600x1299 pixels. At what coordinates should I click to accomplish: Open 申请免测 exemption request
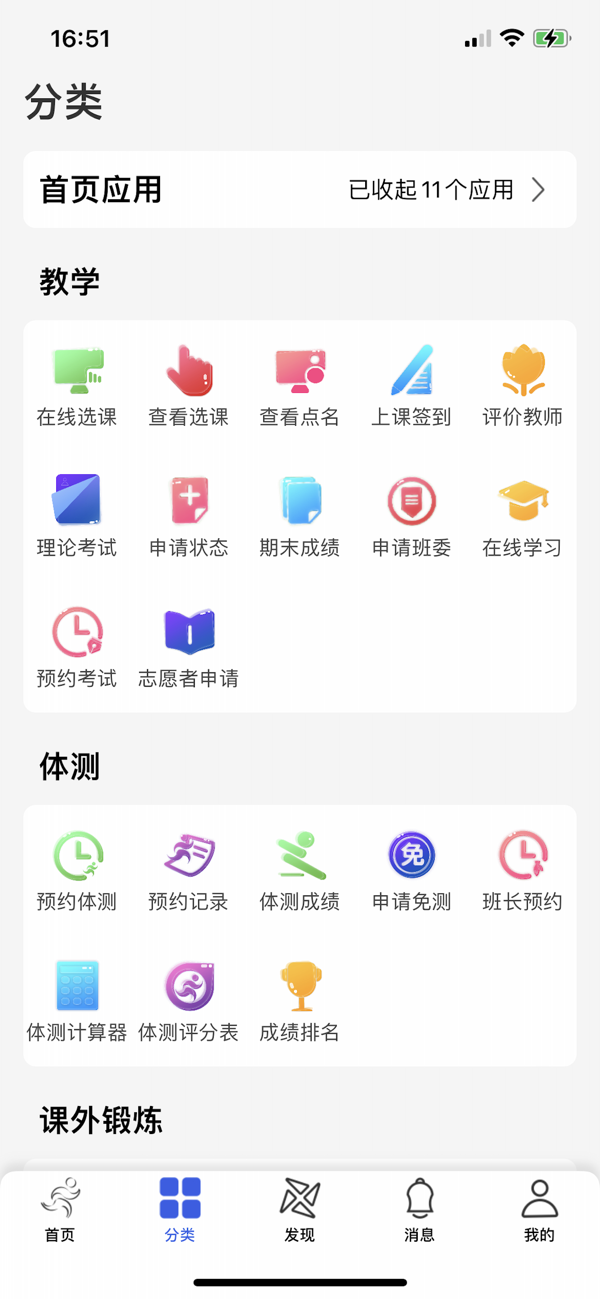click(411, 870)
